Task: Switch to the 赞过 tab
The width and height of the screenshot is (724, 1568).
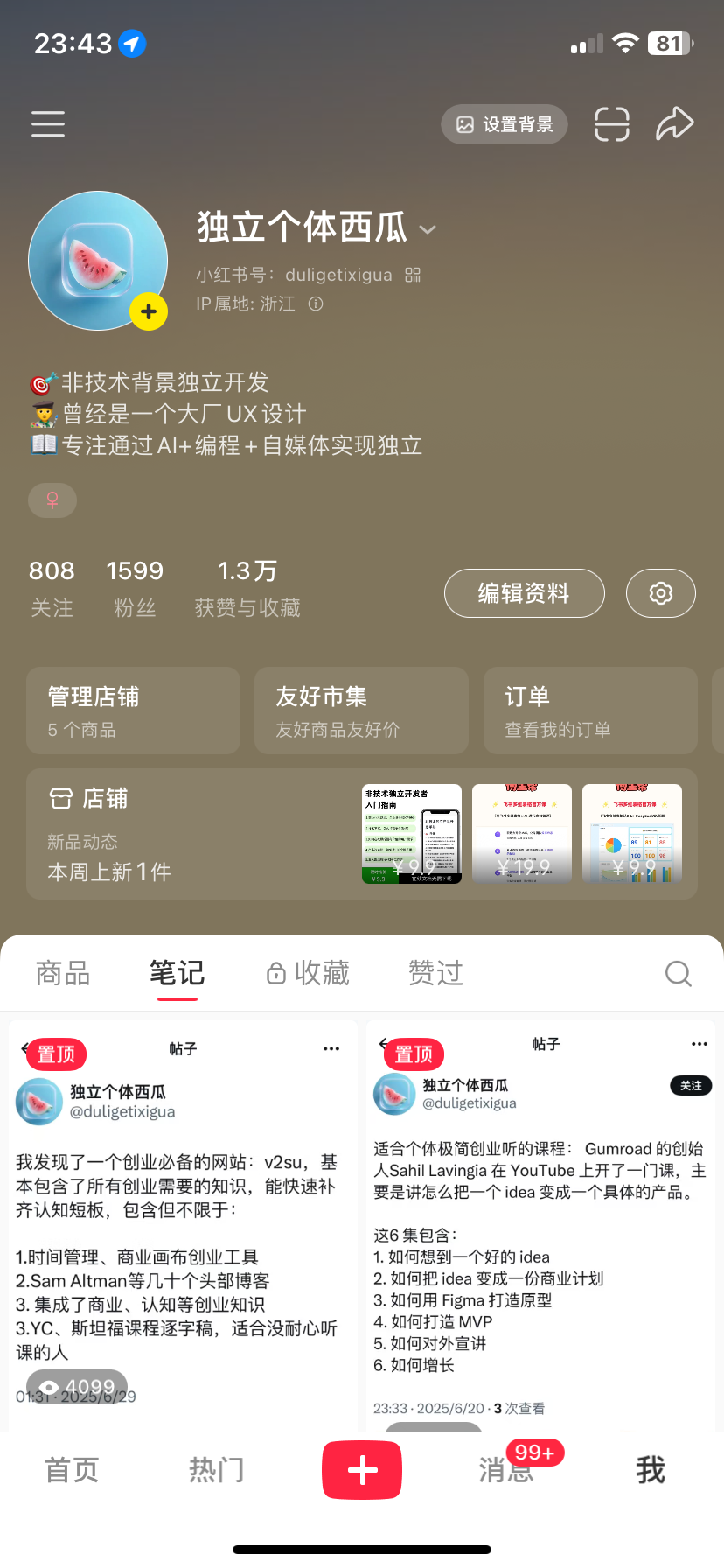Action: [435, 973]
